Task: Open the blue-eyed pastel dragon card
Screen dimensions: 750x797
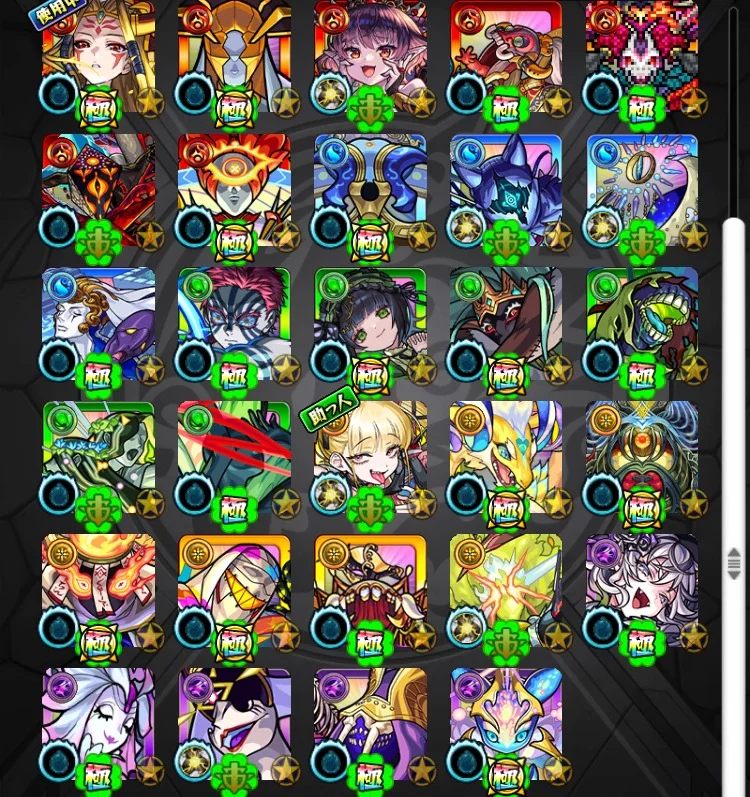Action: (506, 722)
